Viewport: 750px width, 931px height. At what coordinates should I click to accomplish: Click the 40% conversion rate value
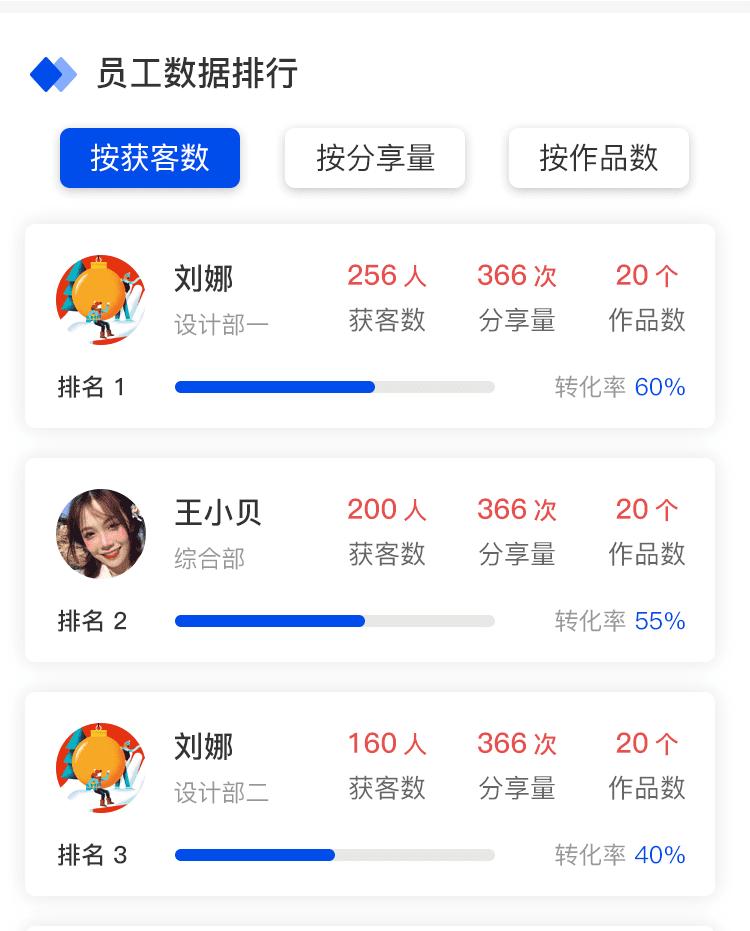[660, 855]
